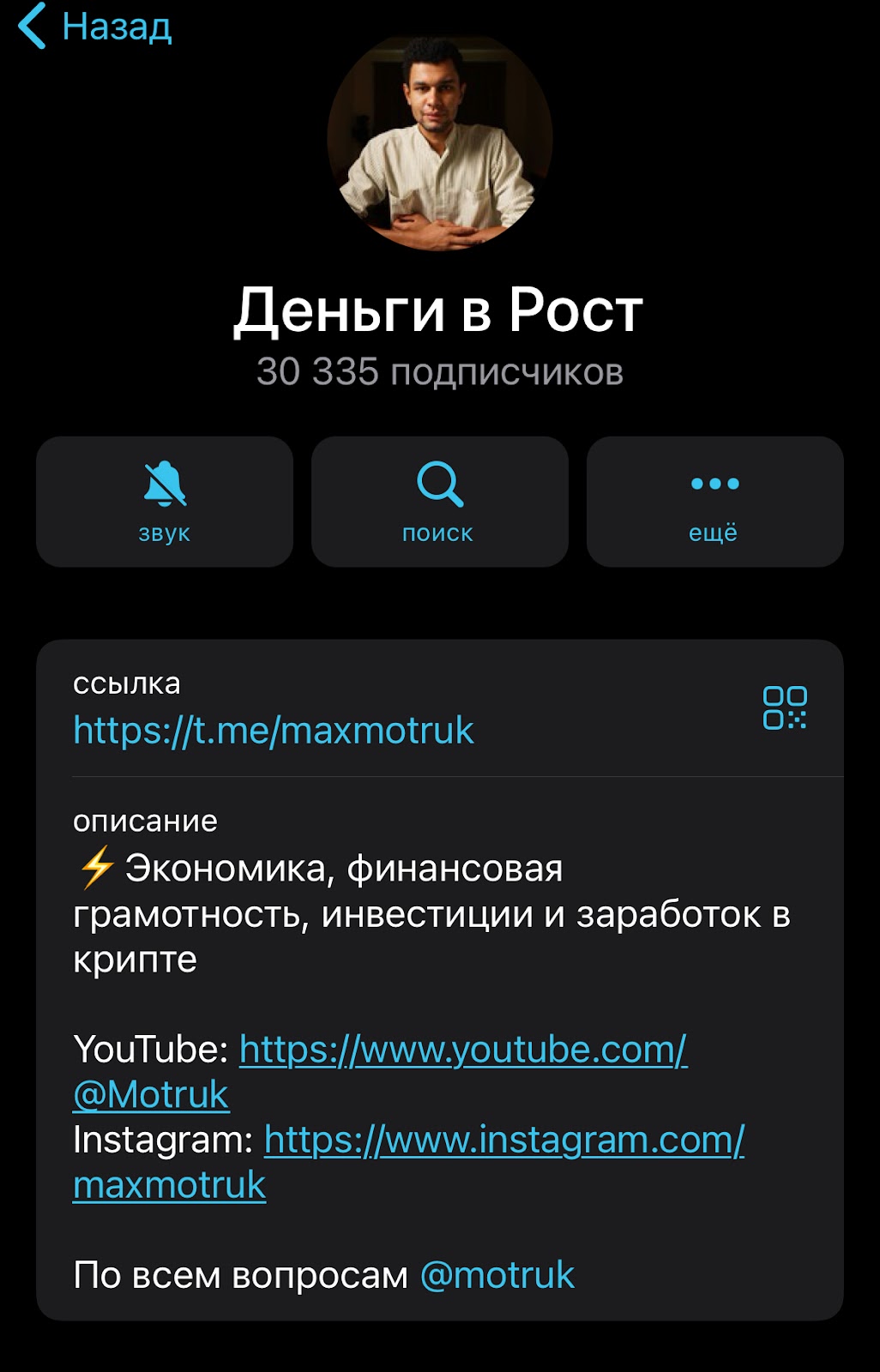Open the Instagram maxmotruk link
Image resolution: width=880 pixels, height=1372 pixels.
point(502,1140)
